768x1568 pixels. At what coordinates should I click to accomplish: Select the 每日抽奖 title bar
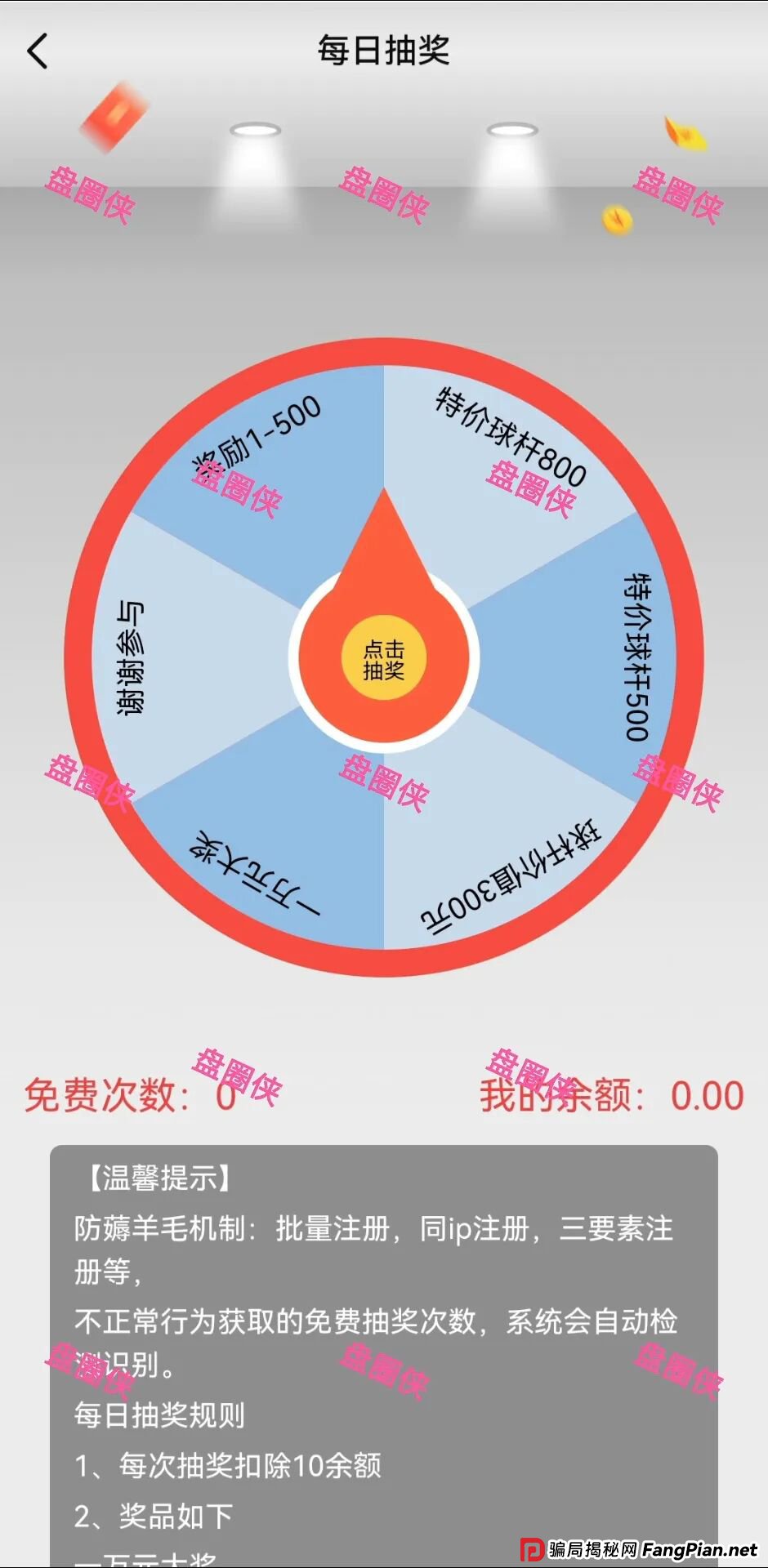384,49
